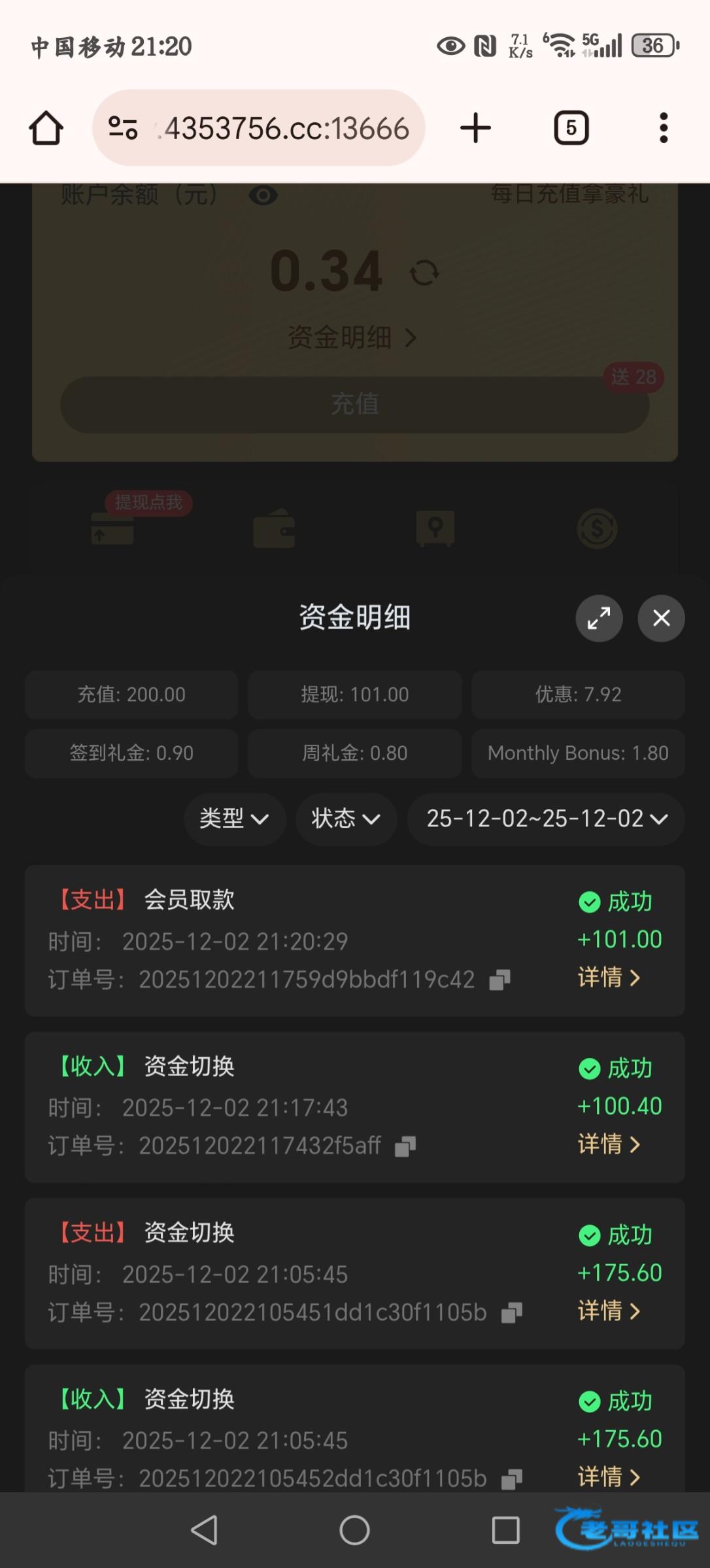The height and width of the screenshot is (1568, 710).
Task: Expand 资金明细 panel to full screen
Action: tap(599, 618)
